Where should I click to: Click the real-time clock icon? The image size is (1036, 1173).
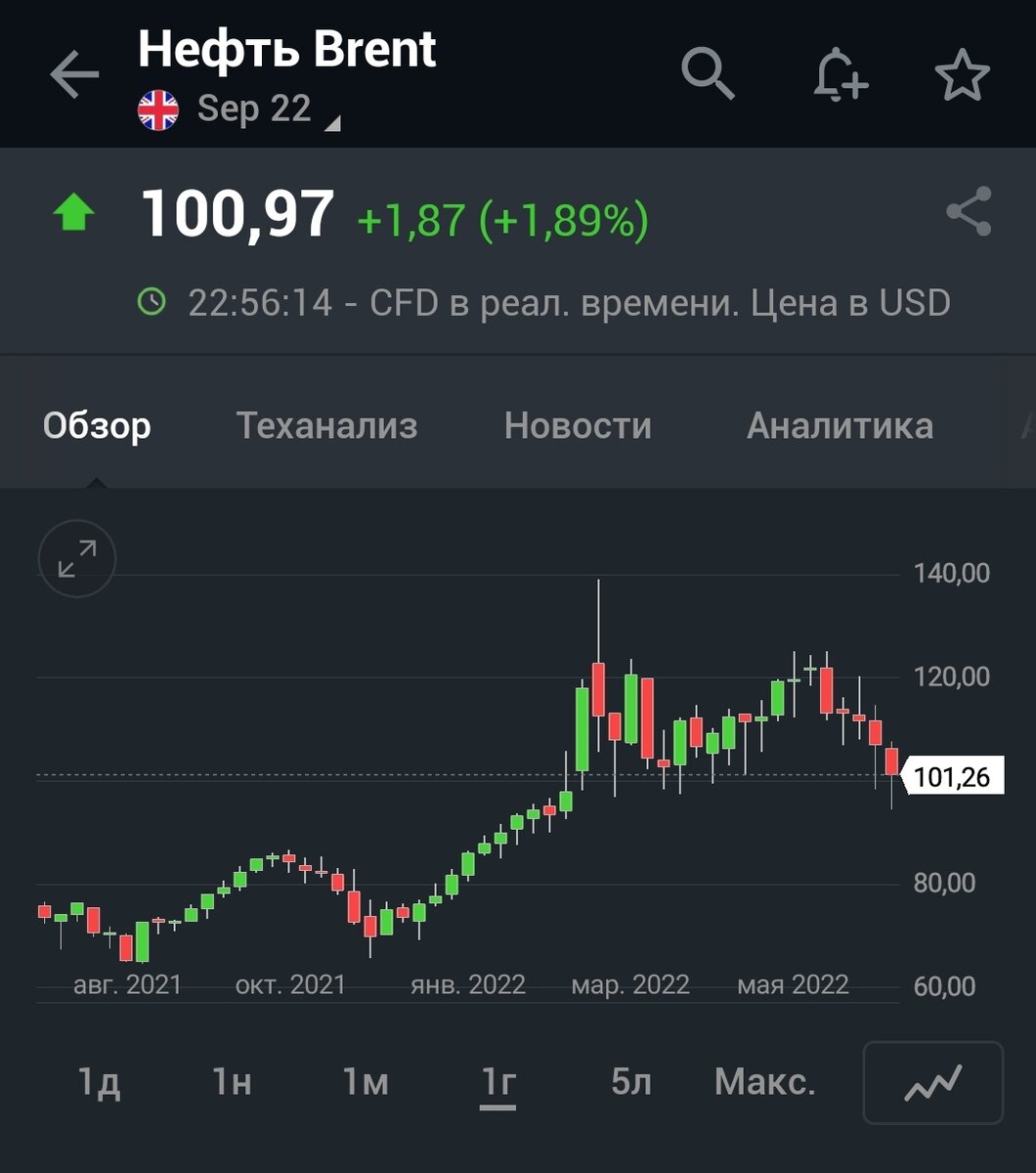pyautogui.click(x=152, y=302)
